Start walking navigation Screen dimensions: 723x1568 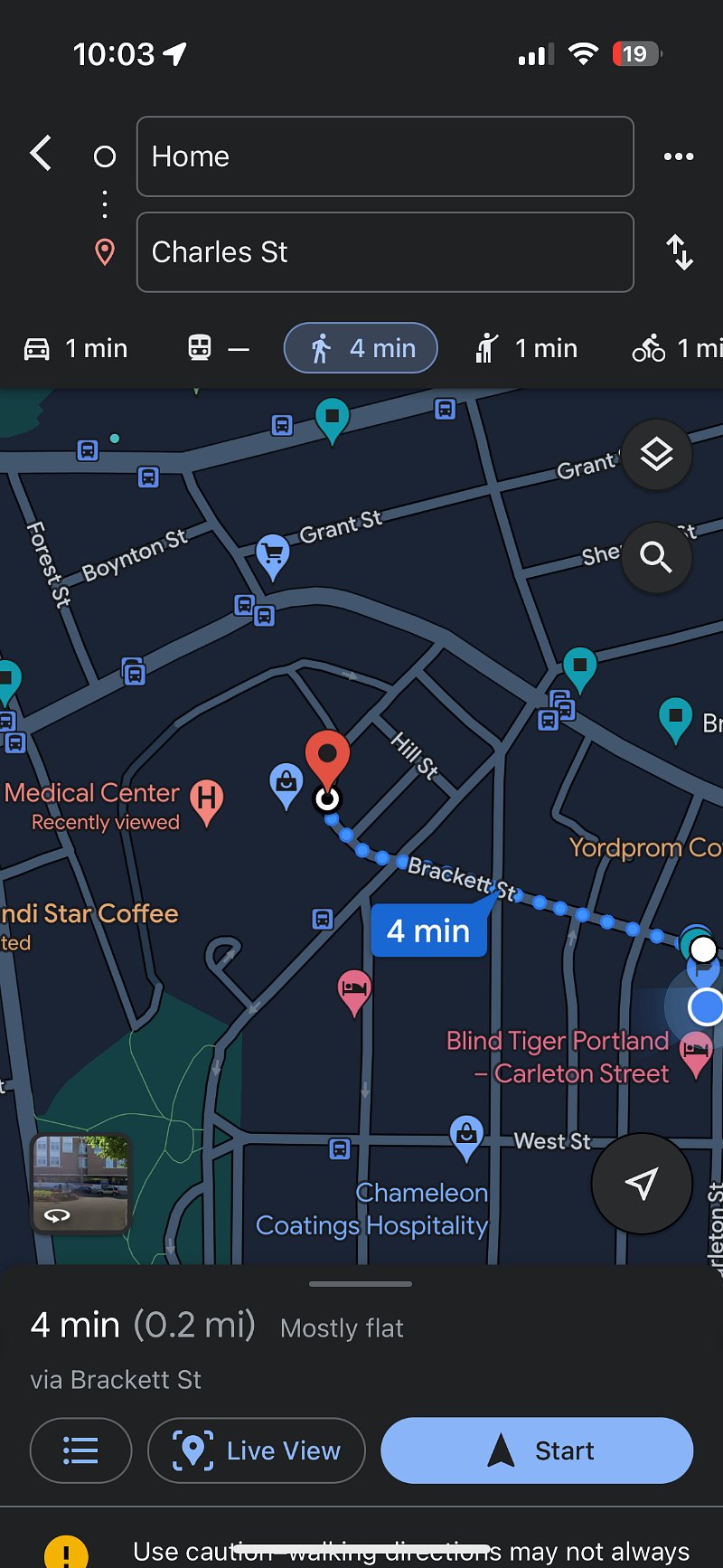pyautogui.click(x=537, y=1450)
